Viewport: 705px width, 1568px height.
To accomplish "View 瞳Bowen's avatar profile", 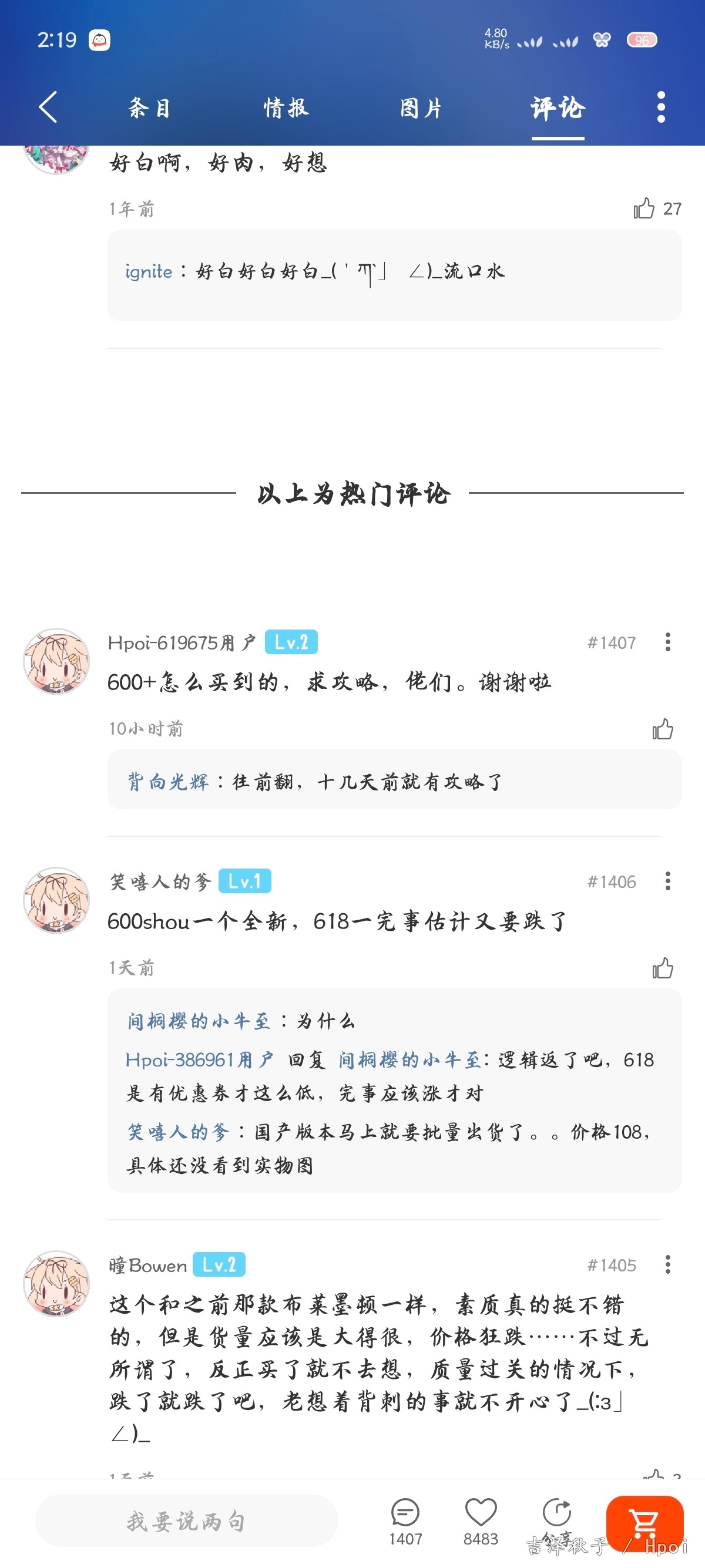I will pyautogui.click(x=56, y=1283).
